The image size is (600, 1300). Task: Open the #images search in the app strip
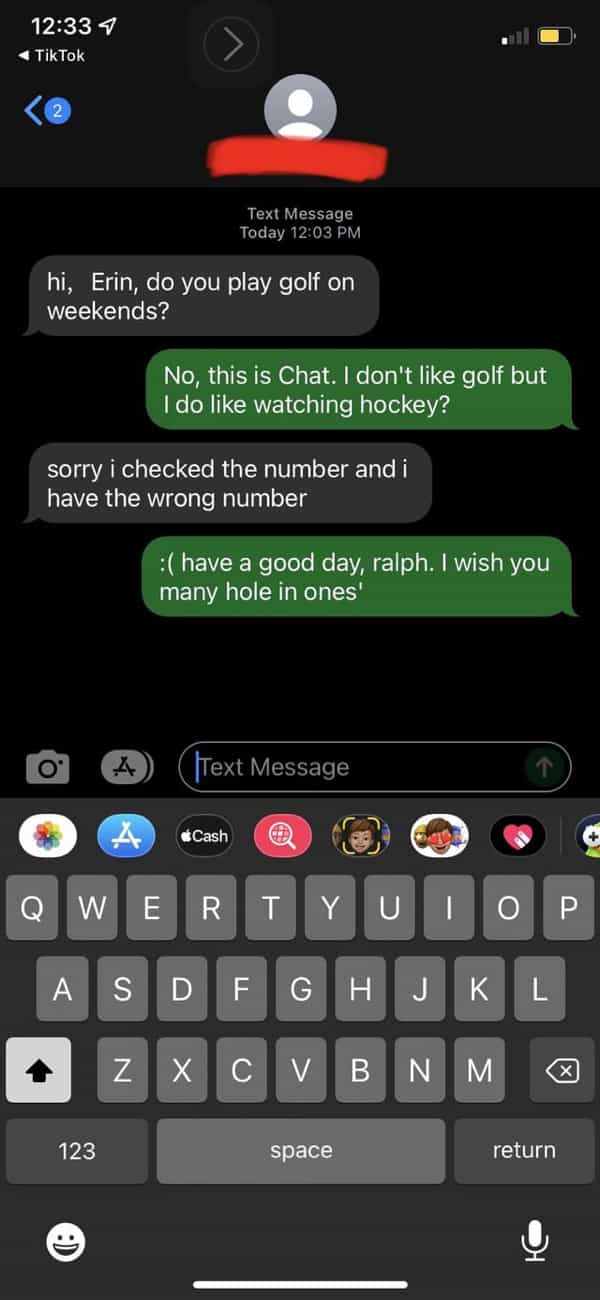283,836
